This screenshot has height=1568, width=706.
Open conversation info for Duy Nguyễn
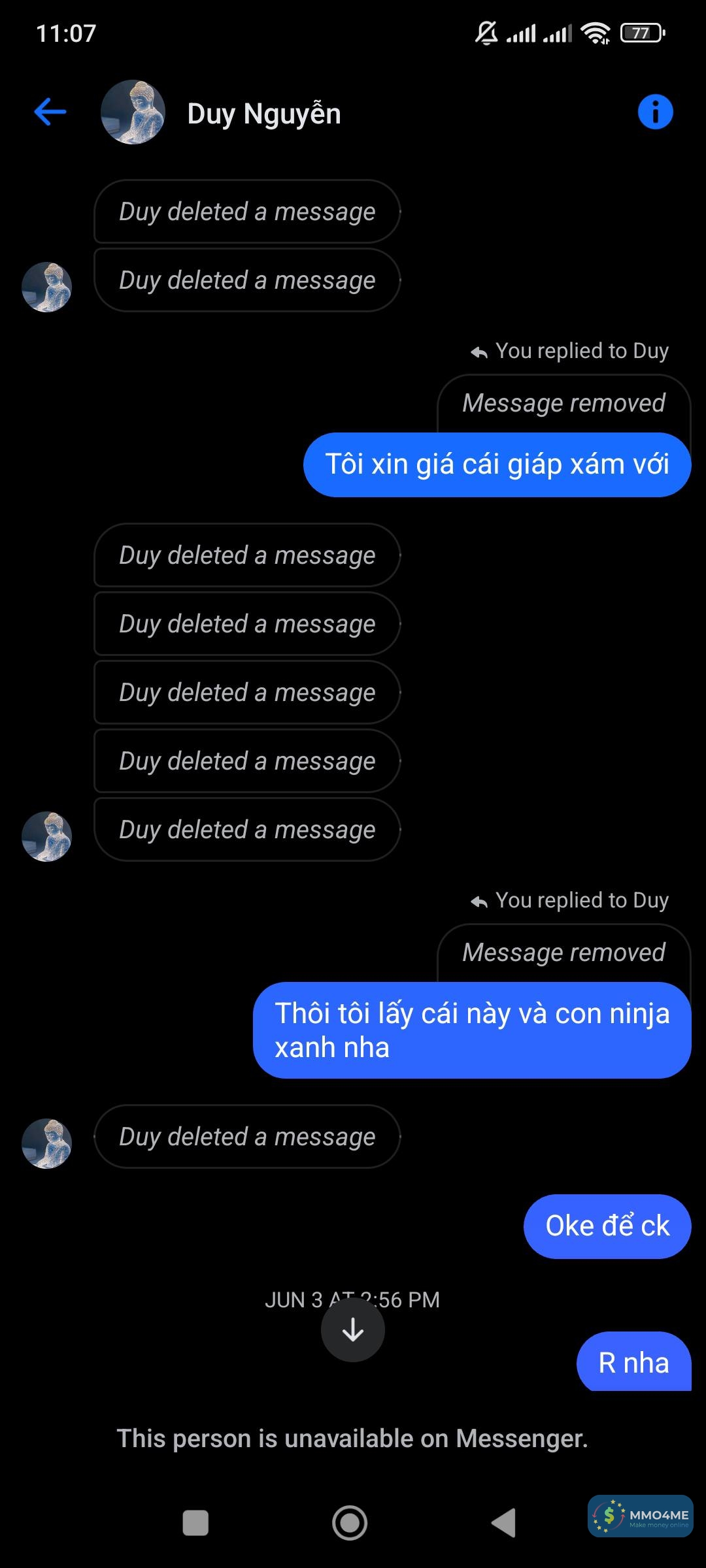(x=655, y=112)
